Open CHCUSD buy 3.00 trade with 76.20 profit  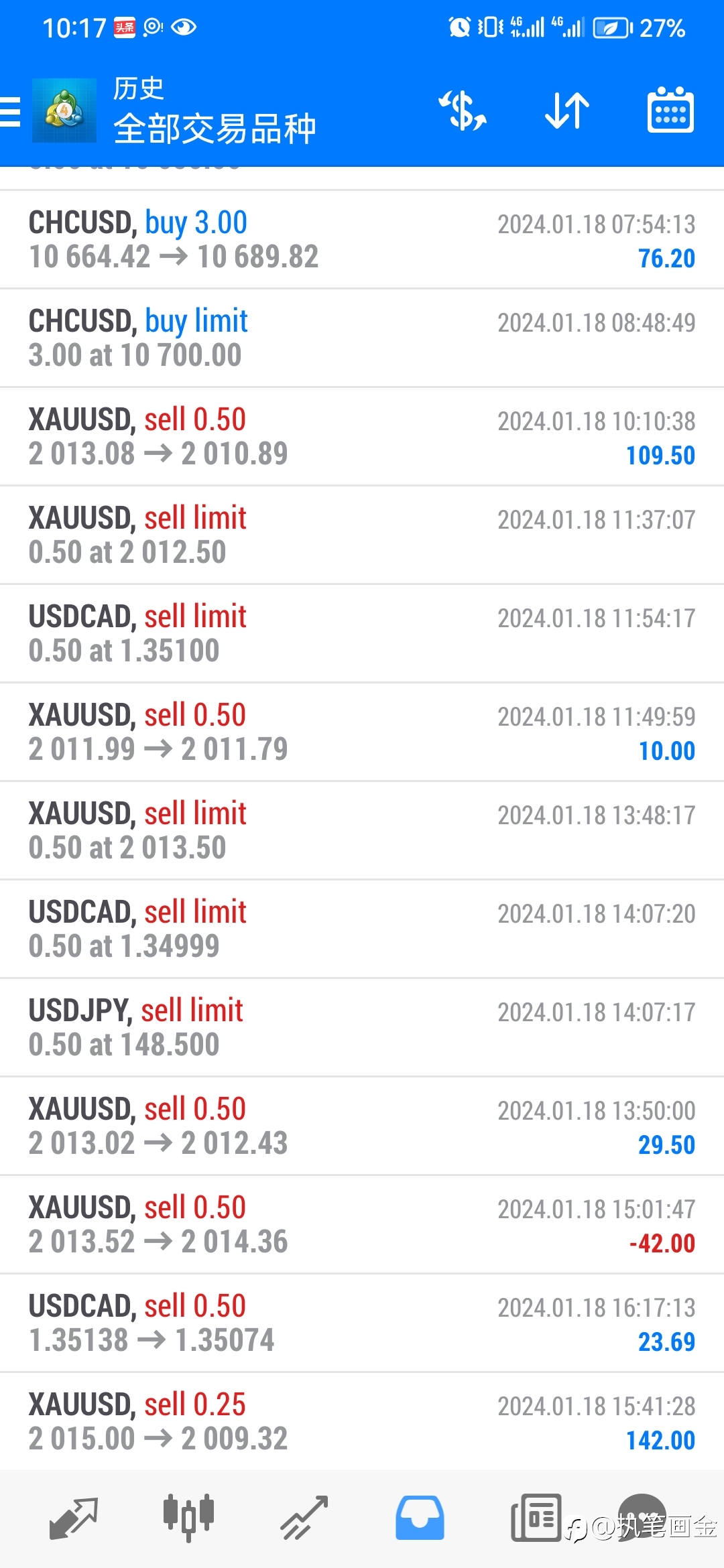coord(362,240)
